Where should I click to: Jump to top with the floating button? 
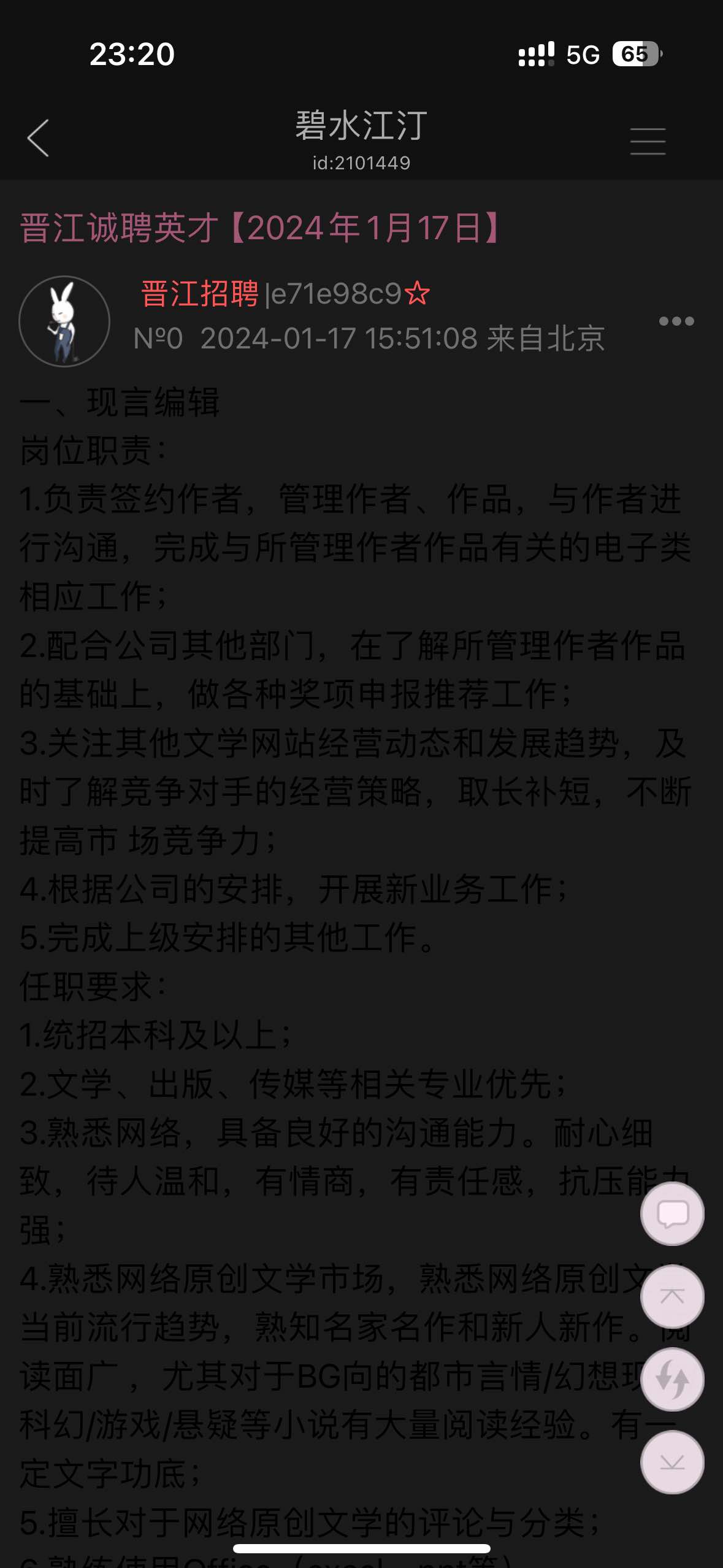click(672, 1296)
